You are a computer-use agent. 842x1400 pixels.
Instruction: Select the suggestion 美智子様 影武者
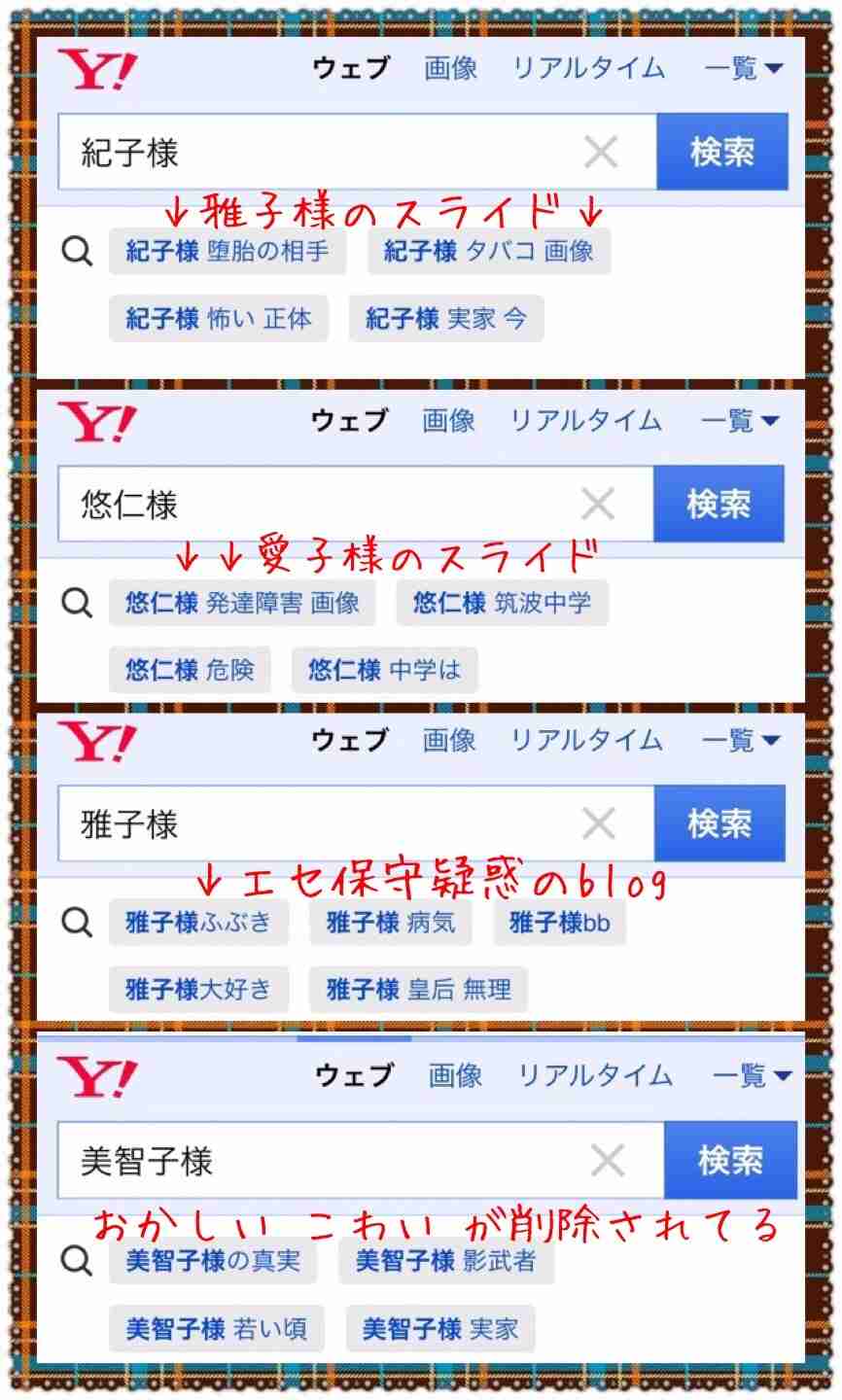coord(447,1261)
